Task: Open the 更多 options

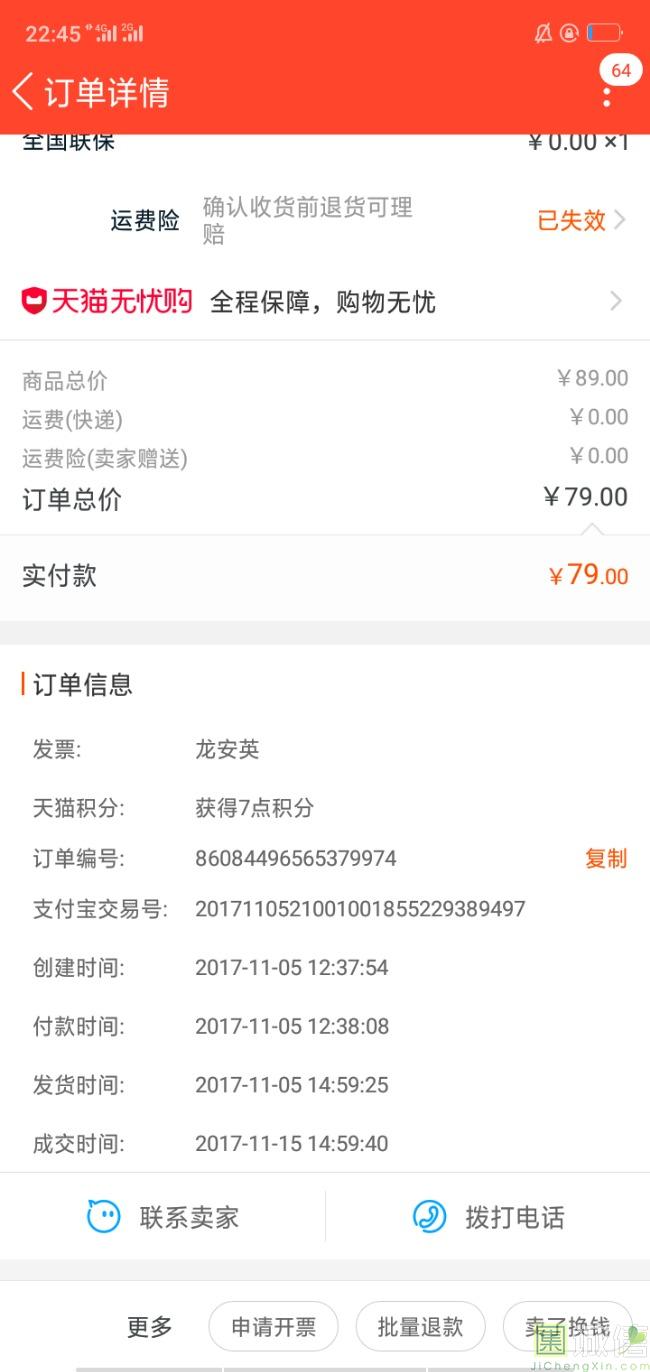Action: [150, 1327]
